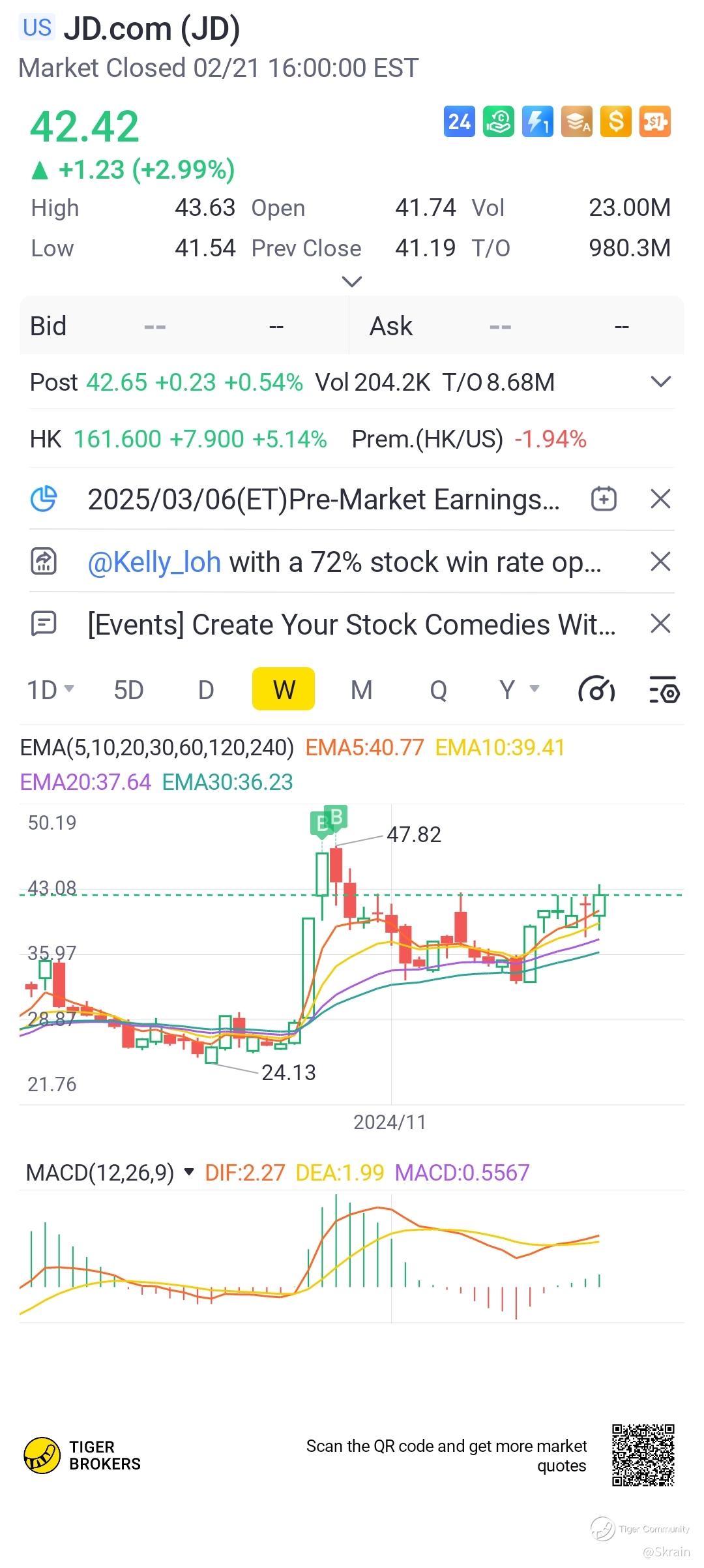The image size is (704, 1568).
Task: Add the earnings date to the calendar
Action: (604, 499)
